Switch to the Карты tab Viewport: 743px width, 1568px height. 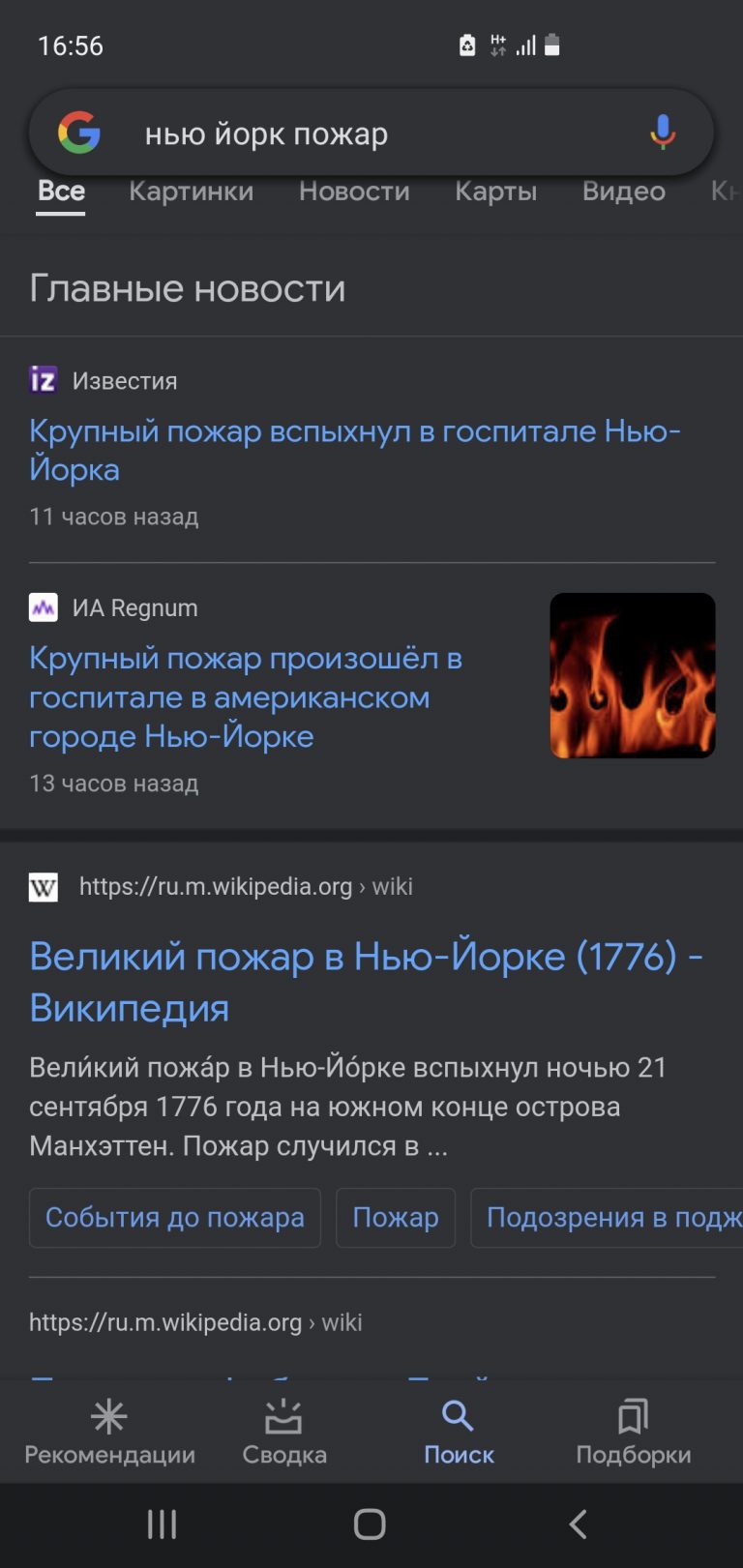(496, 192)
